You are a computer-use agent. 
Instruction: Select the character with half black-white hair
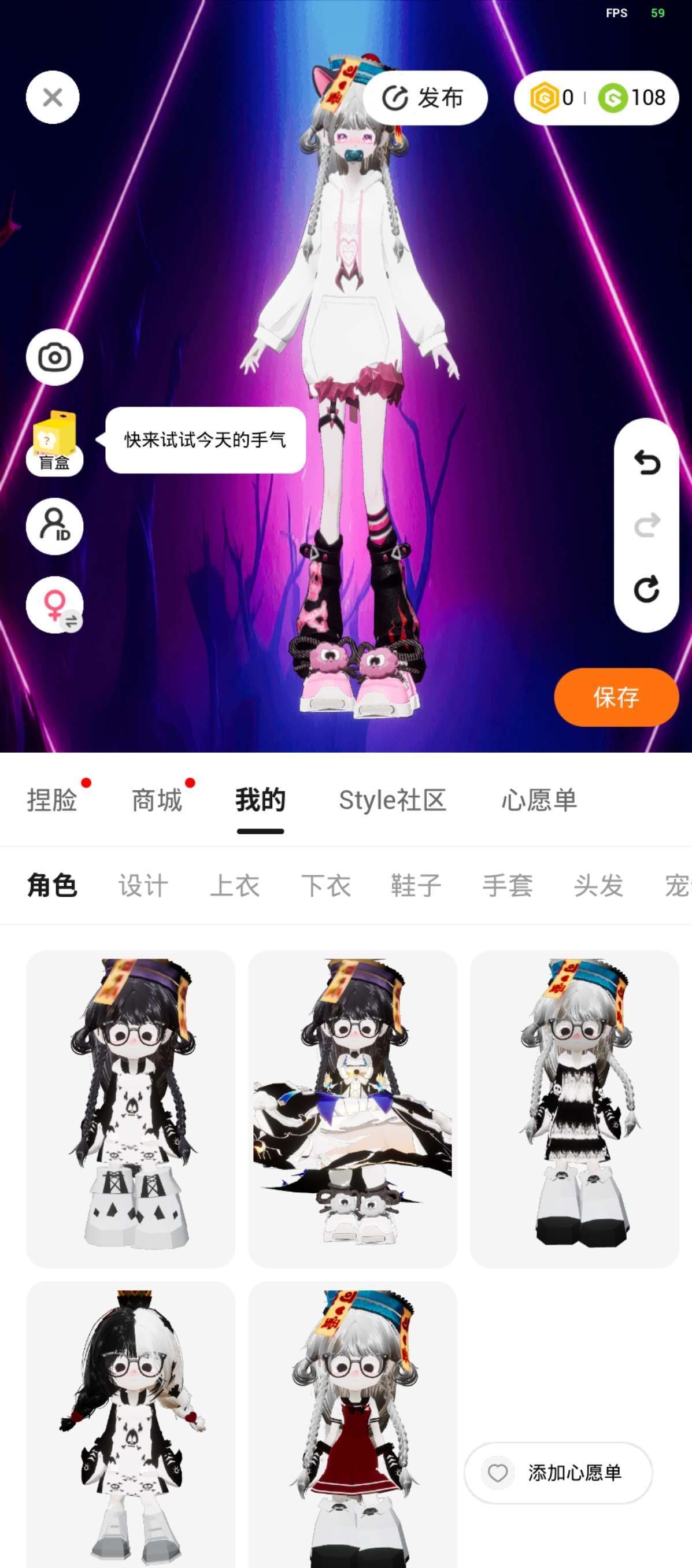click(130, 1425)
